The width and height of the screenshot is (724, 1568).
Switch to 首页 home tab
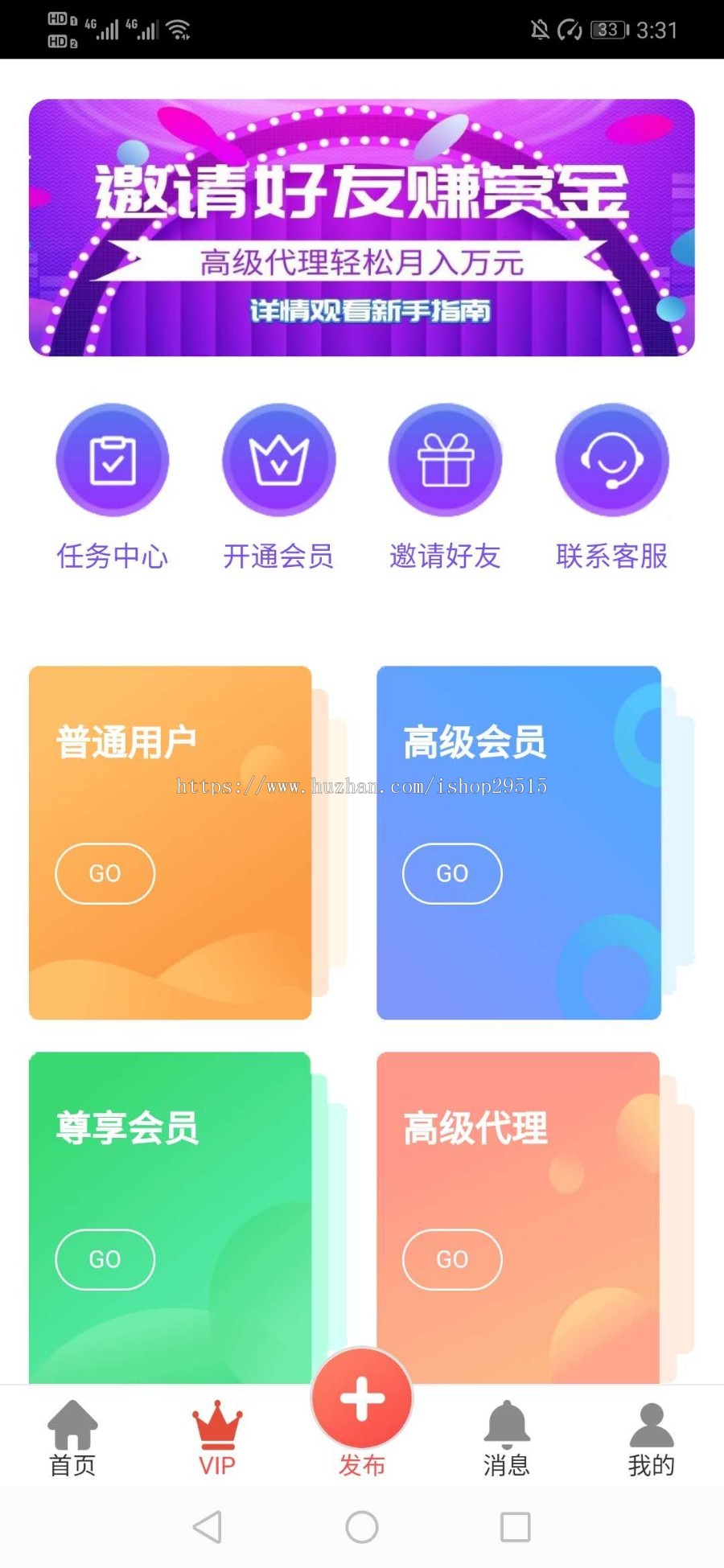point(72,1438)
